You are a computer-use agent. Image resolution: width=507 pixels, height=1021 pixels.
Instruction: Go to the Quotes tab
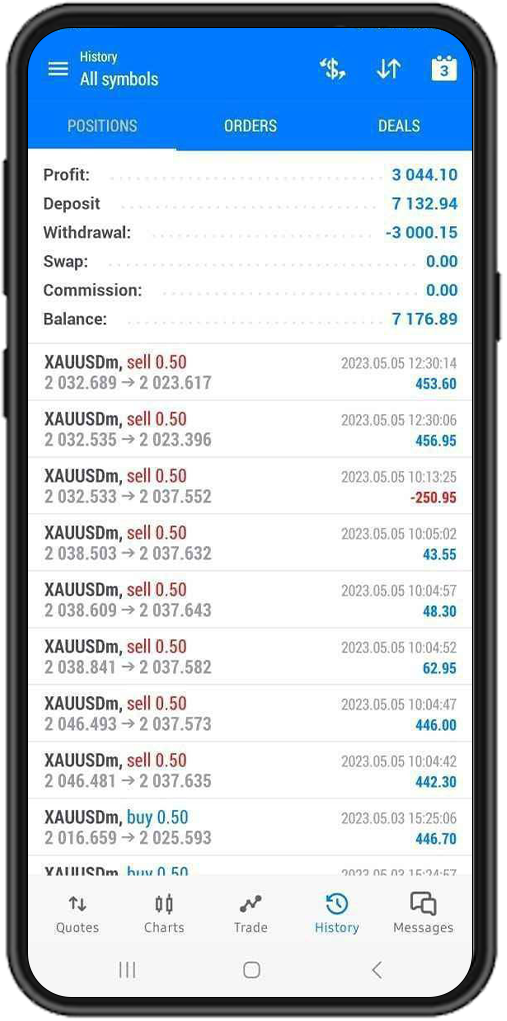pyautogui.click(x=77, y=914)
